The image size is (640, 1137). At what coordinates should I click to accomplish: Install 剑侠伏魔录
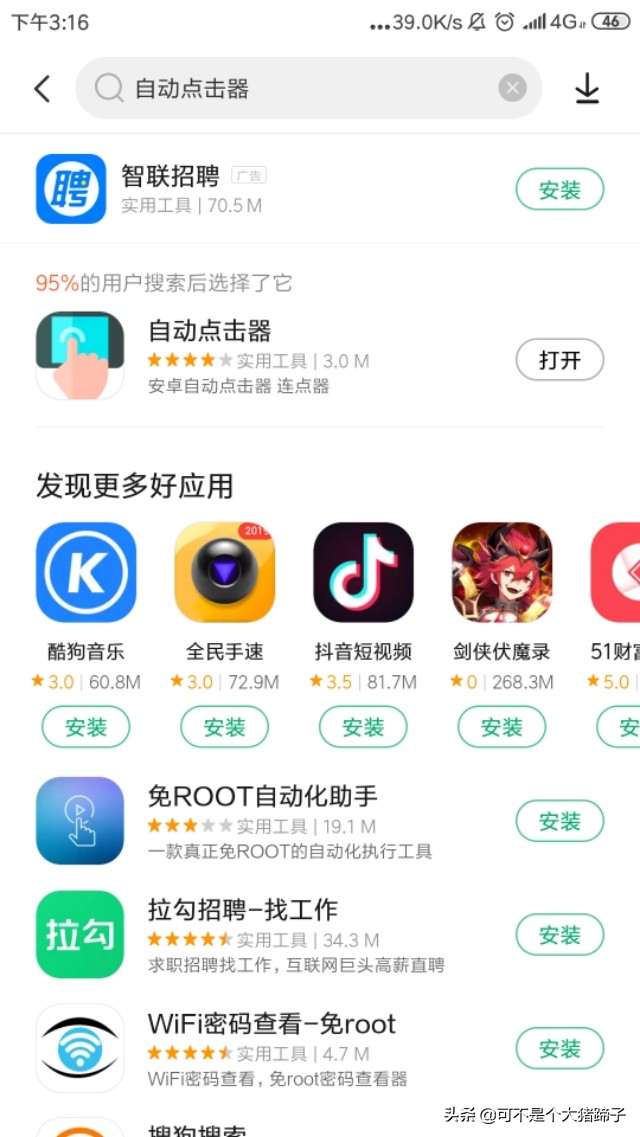coord(501,727)
